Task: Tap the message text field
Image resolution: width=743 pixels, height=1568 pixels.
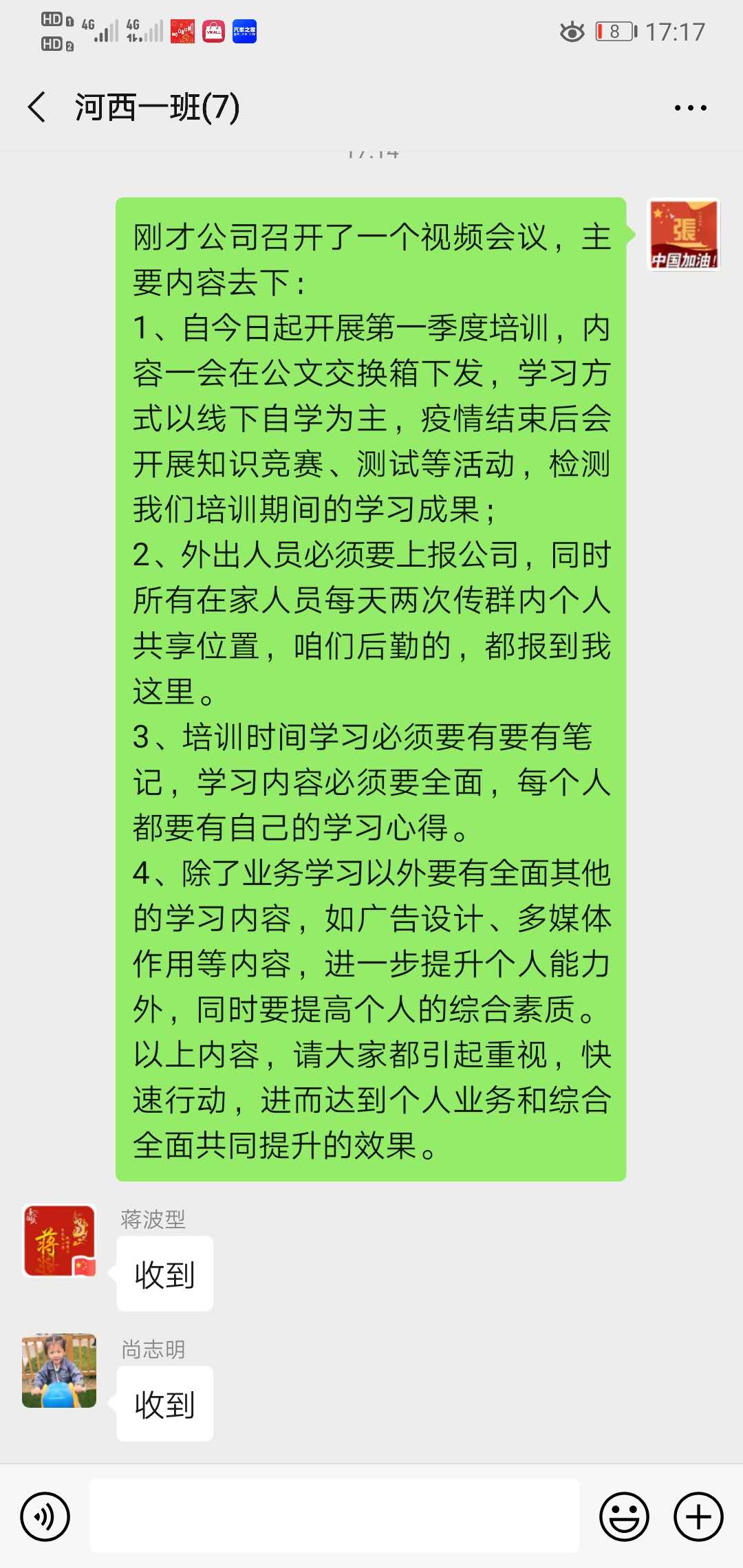Action: [334, 1516]
